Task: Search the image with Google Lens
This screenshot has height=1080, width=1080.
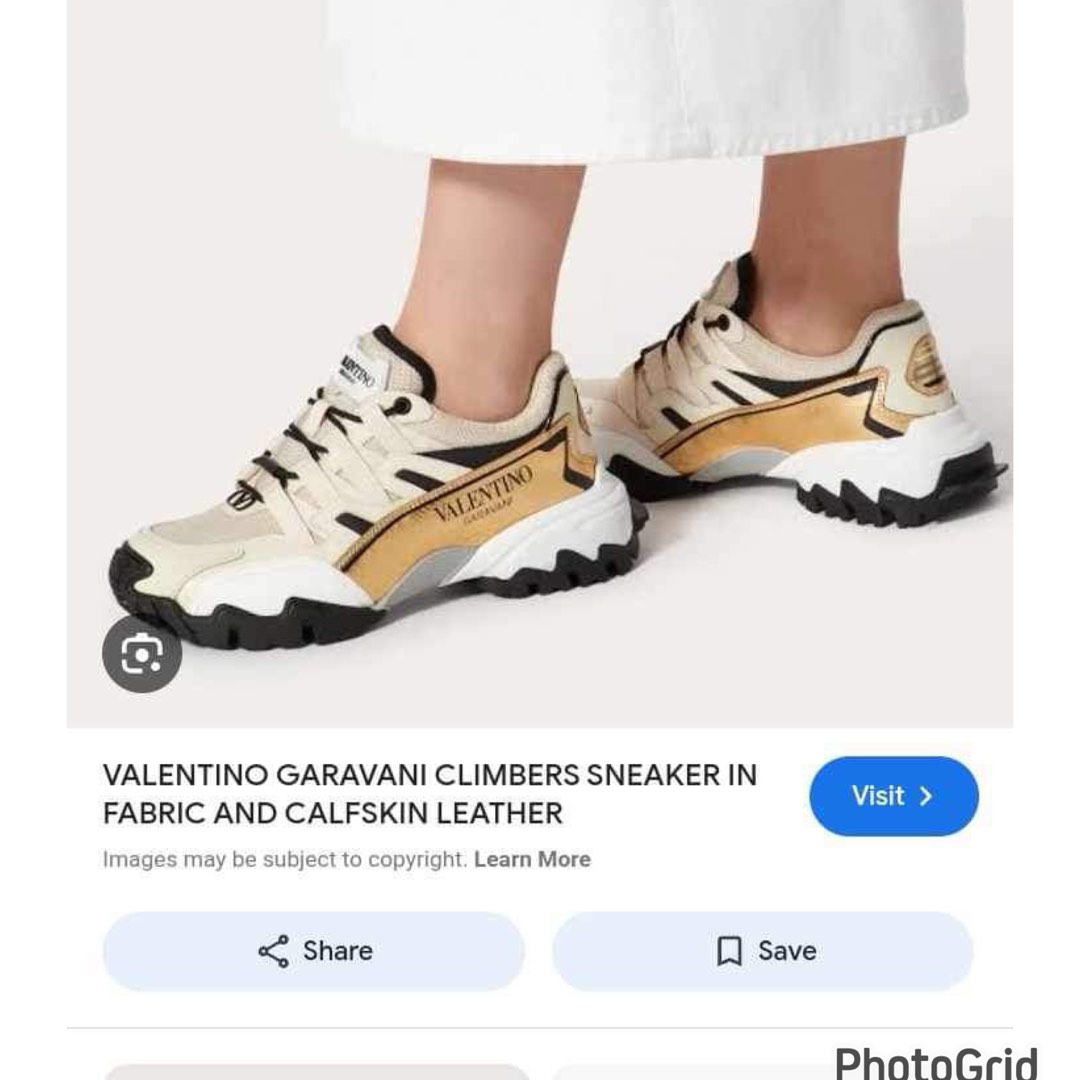Action: pyautogui.click(x=142, y=655)
